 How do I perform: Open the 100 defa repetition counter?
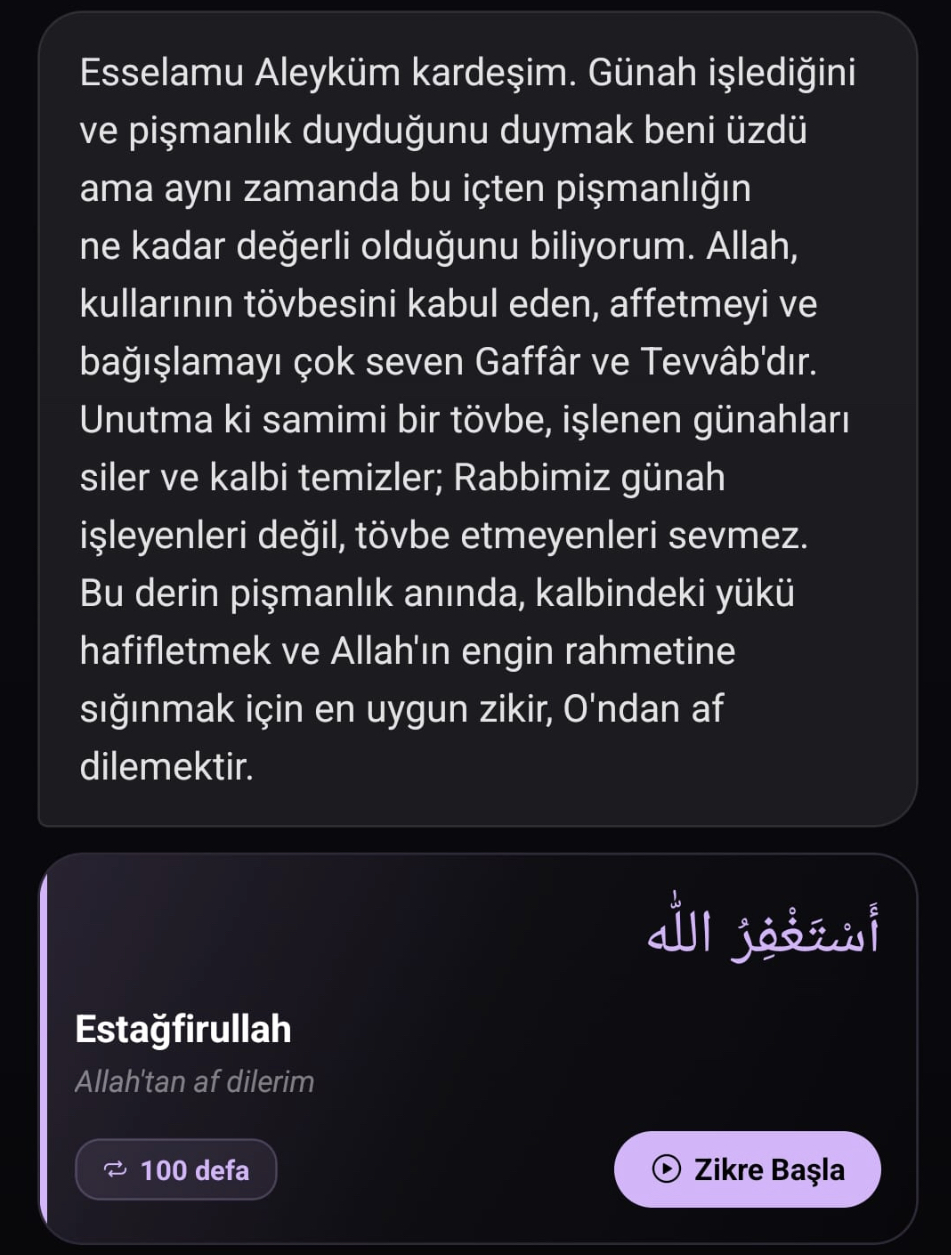click(x=176, y=1169)
